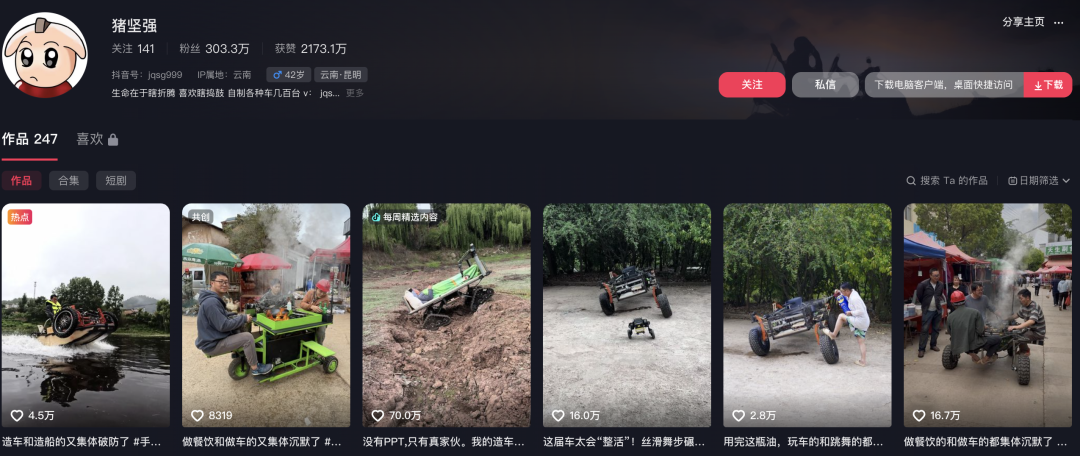Viewport: 1080px width, 456px height.
Task: Switch to the 作品 247 tab
Action: (x=30, y=139)
